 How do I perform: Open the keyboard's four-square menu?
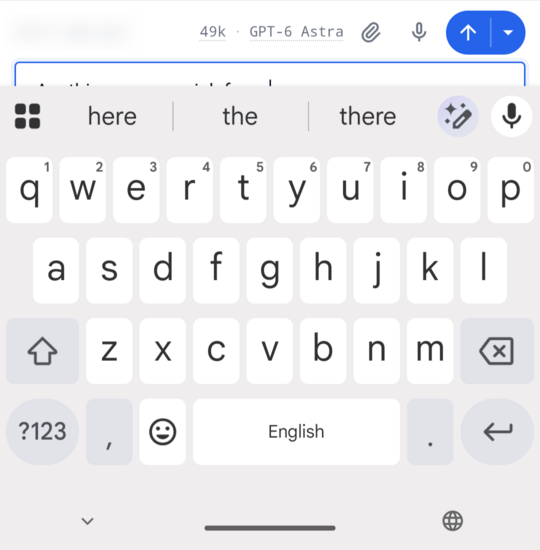click(x=27, y=116)
